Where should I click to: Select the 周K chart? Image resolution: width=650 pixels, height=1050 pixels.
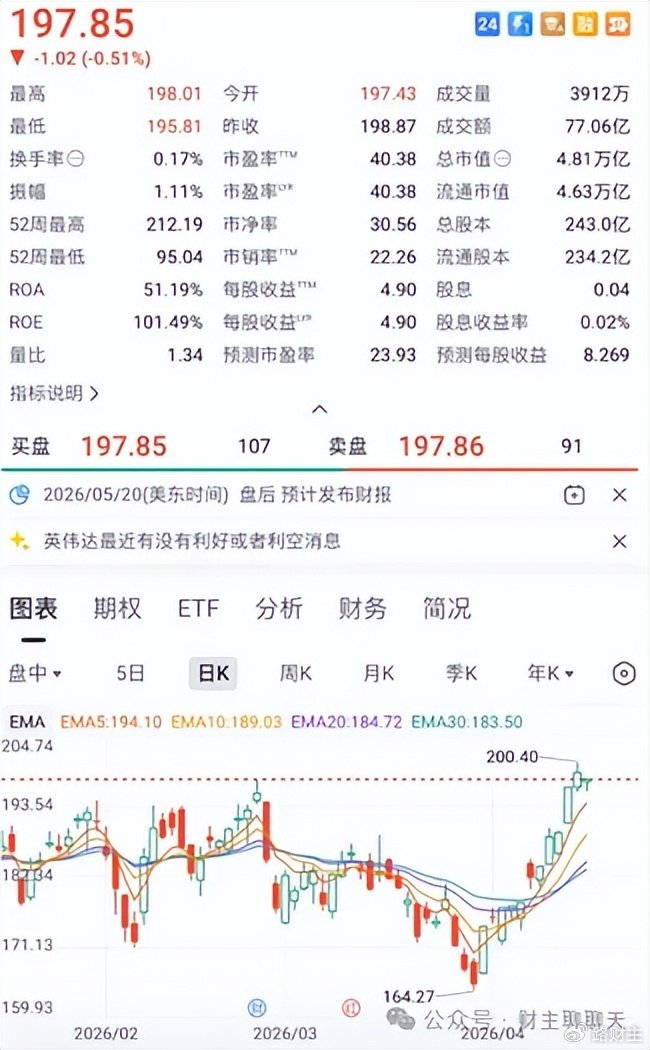pyautogui.click(x=296, y=673)
